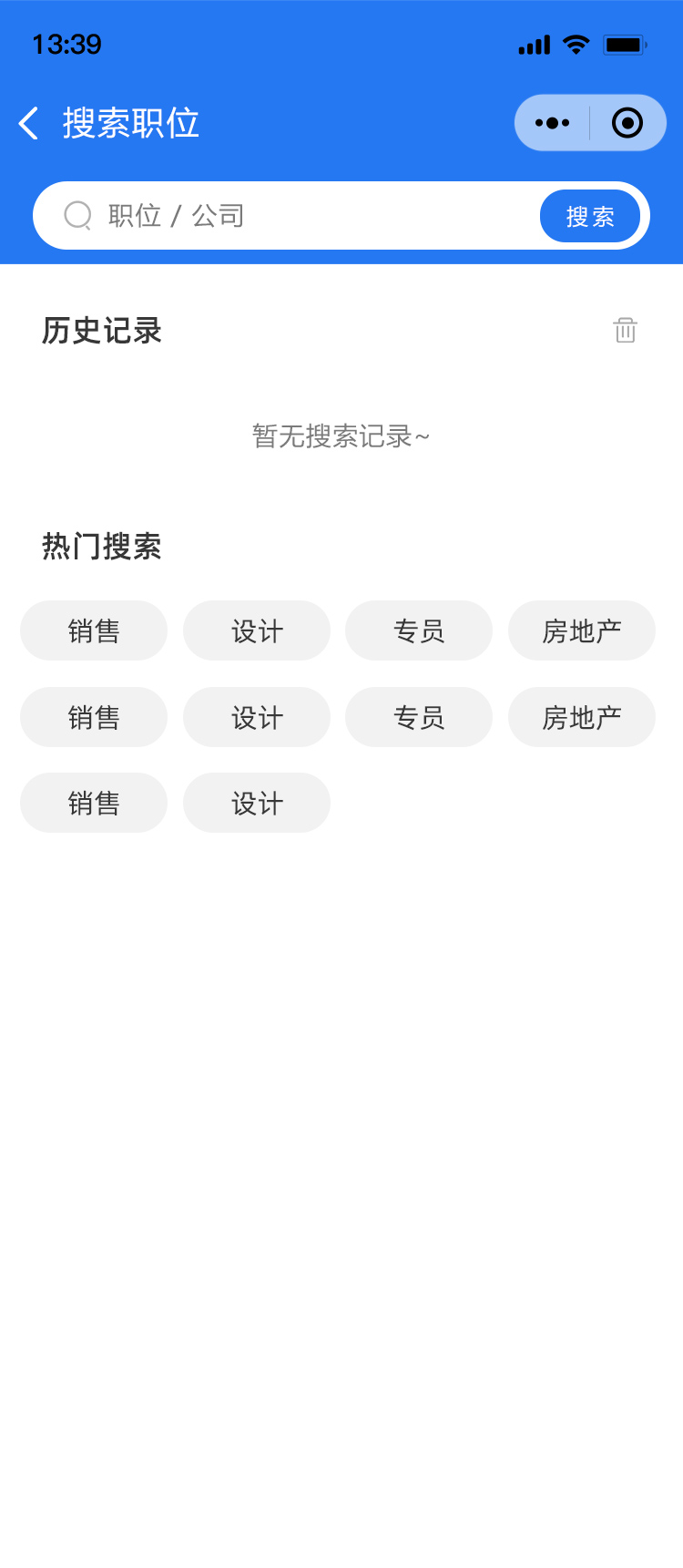This screenshot has width=683, height=1568.
Task: Select the 销售 chip in the first row
Action: 94,630
